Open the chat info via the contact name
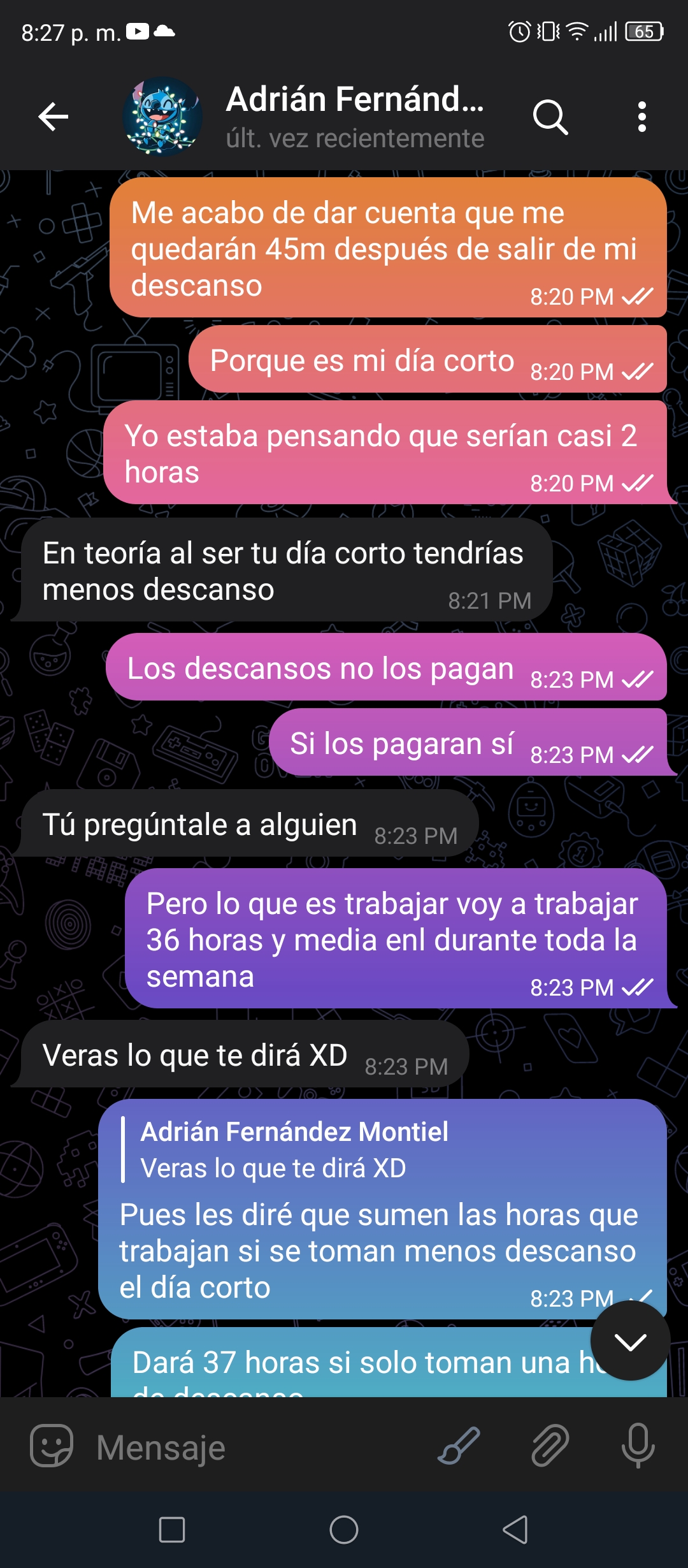Viewport: 688px width, 1568px height. tap(355, 99)
